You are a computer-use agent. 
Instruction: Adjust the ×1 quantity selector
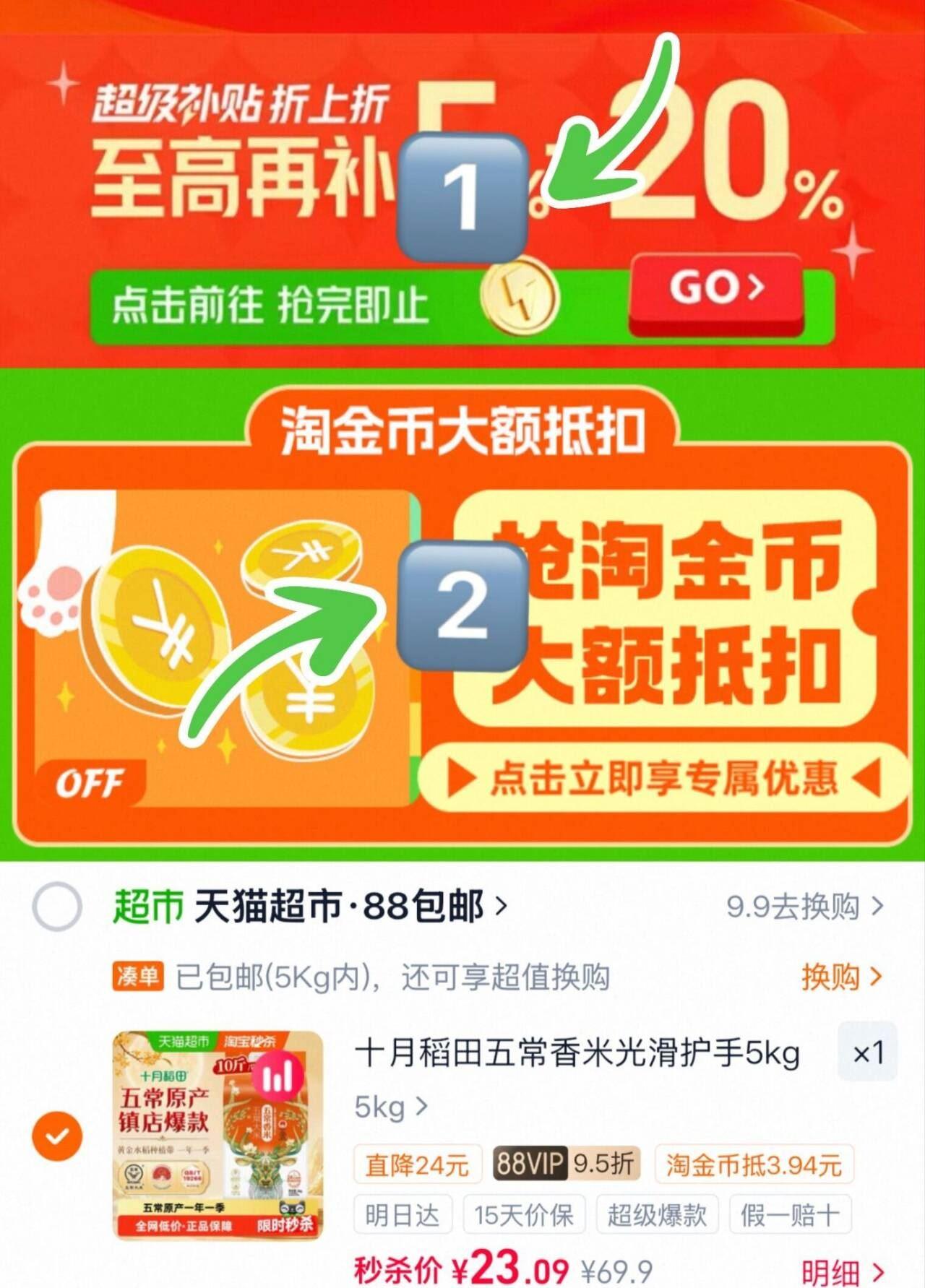(867, 1053)
